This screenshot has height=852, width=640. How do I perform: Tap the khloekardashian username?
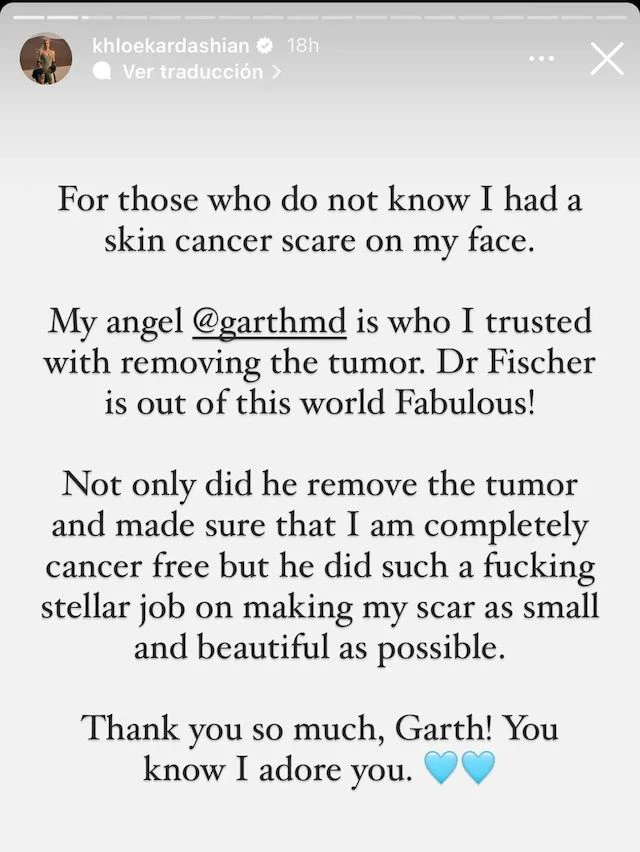point(170,46)
